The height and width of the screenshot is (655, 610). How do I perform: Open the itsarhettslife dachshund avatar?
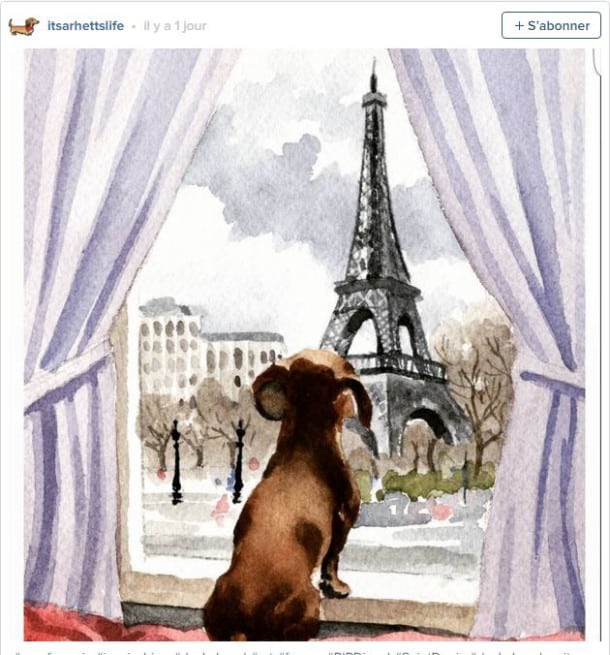point(23,26)
